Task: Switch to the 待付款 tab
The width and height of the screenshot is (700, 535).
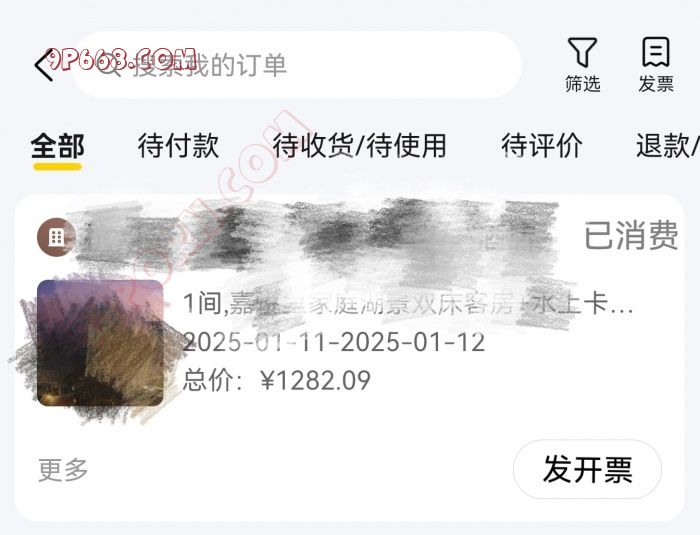Action: [178, 146]
